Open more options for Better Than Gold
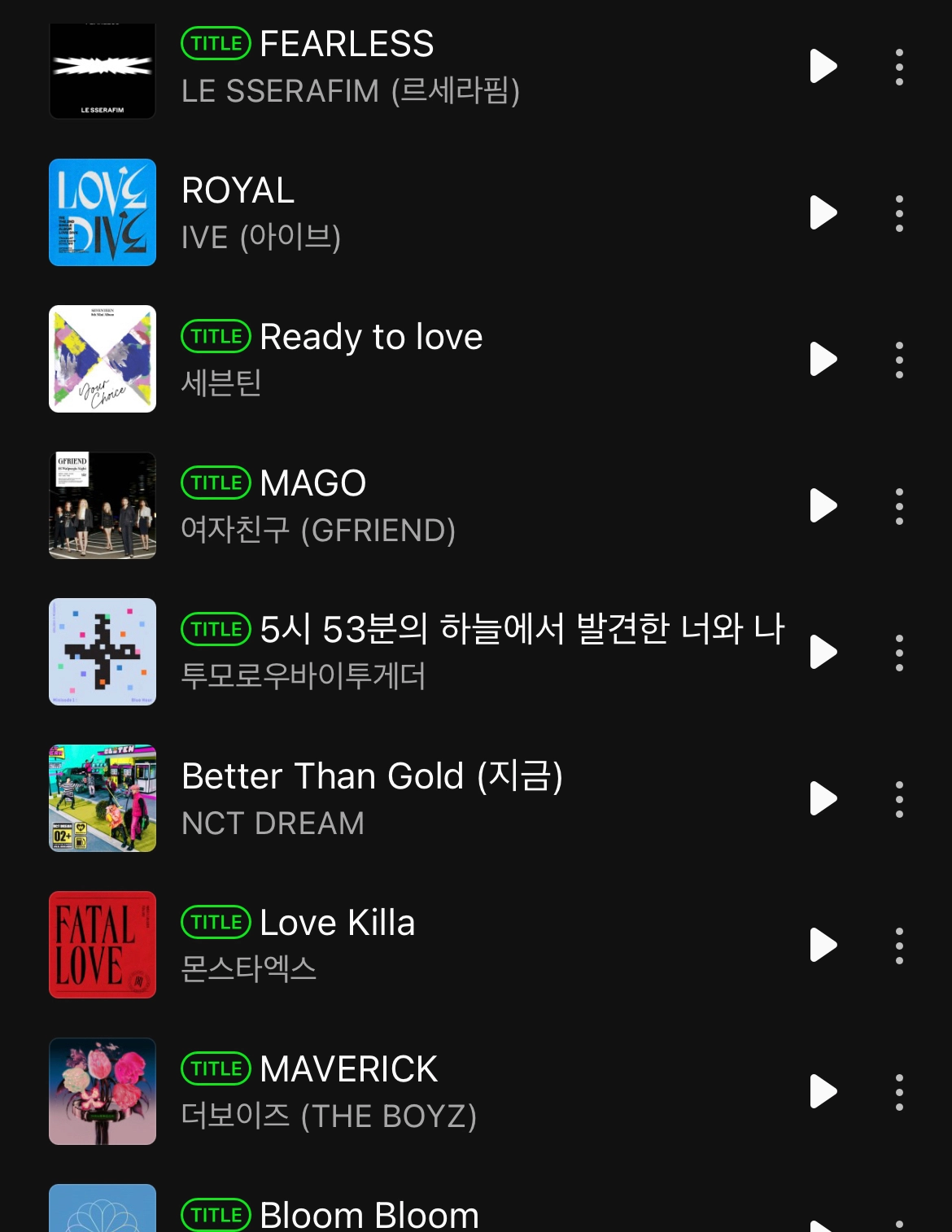This screenshot has width=952, height=1232. (x=899, y=799)
